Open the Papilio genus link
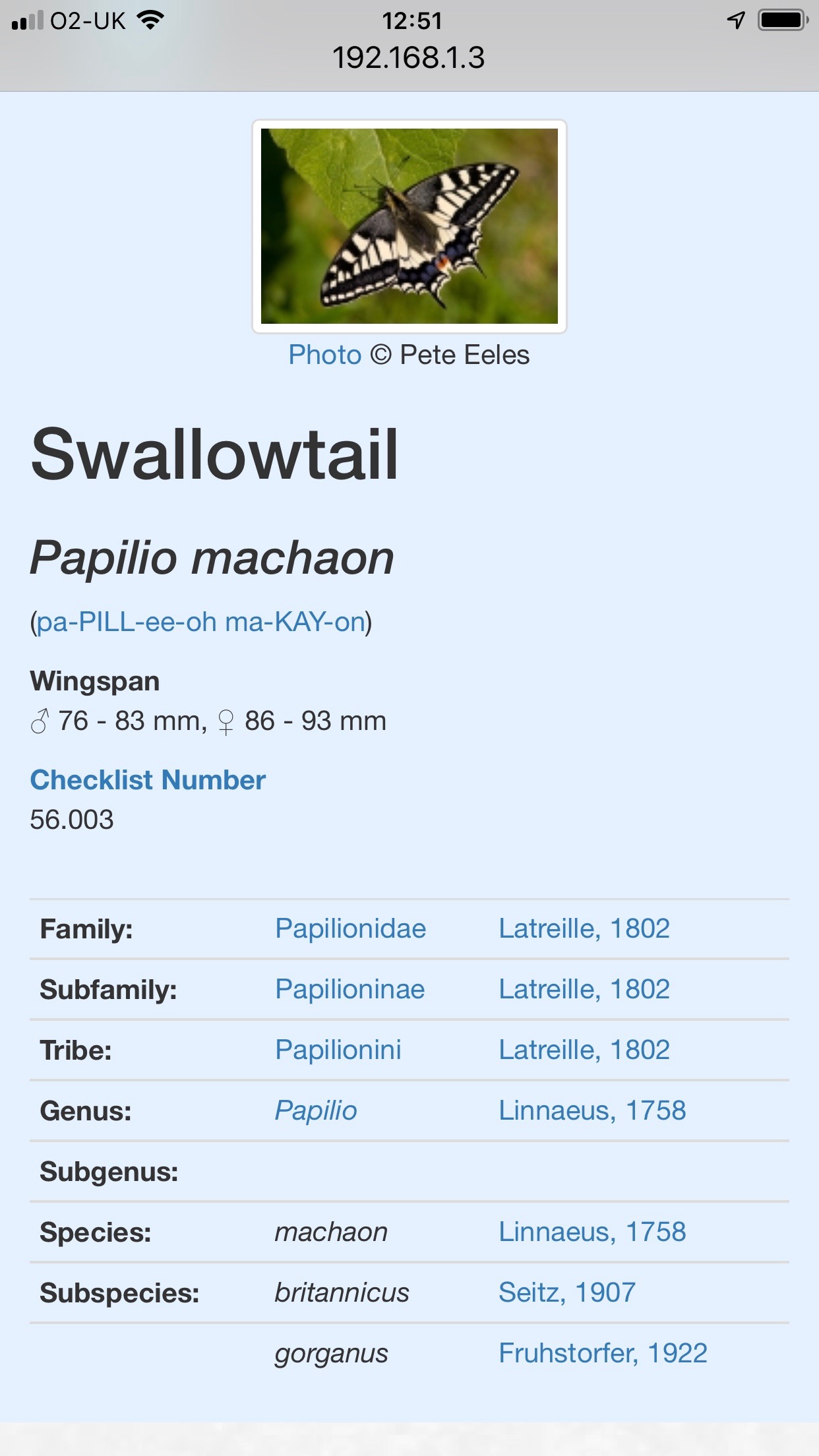Viewport: 819px width, 1456px height. [316, 1110]
